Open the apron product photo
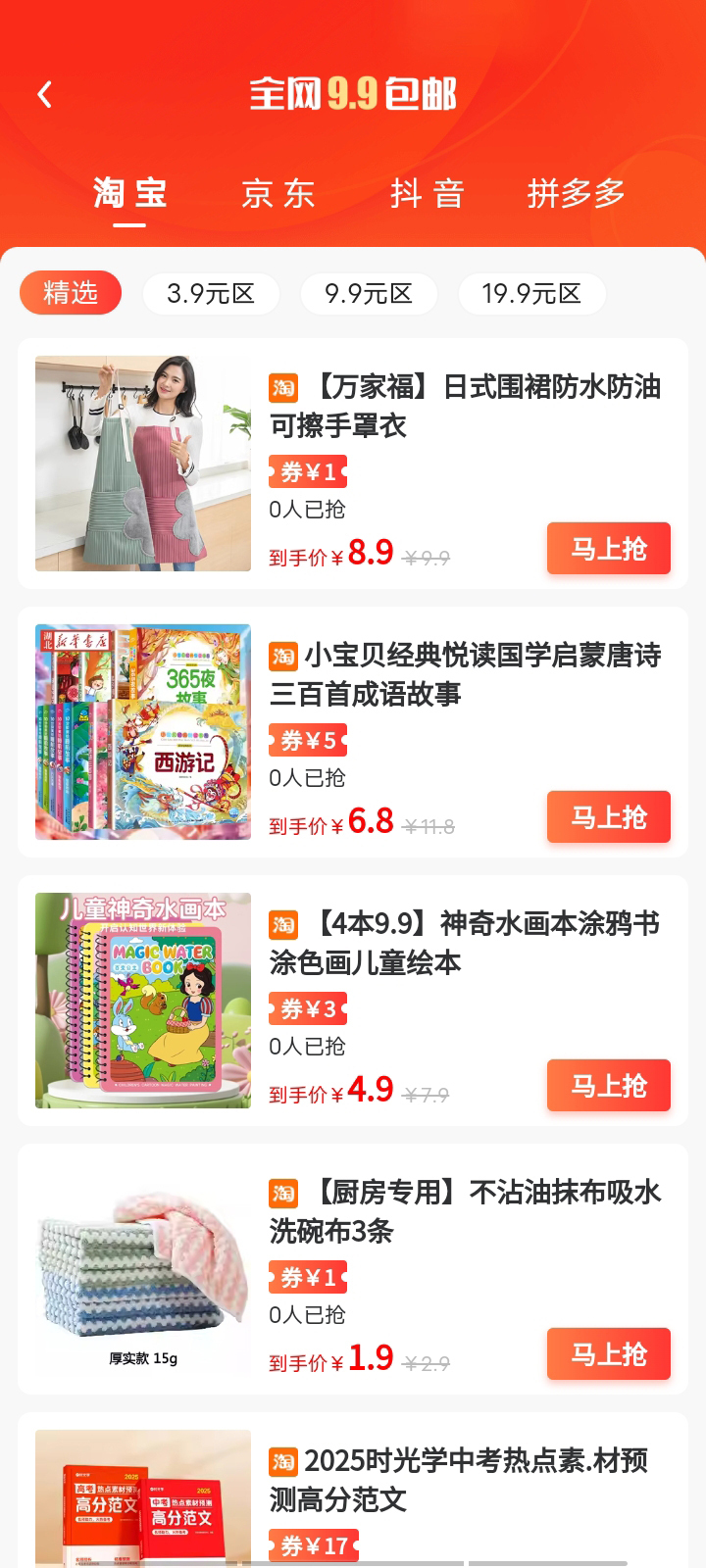Screen dimensions: 706x1568 pos(142,463)
